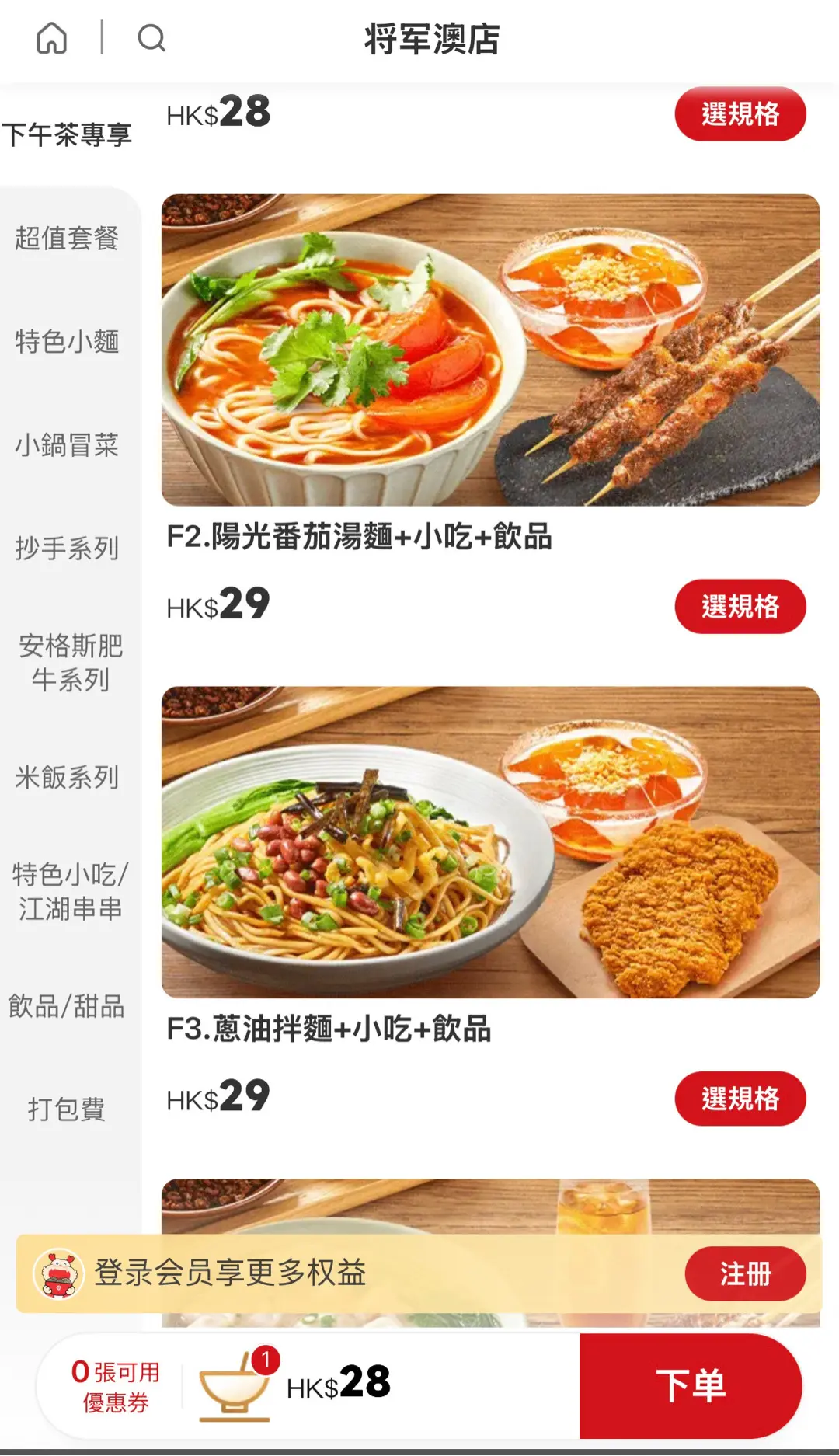This screenshot has width=839, height=1456.
Task: Open 特色小吃/江湖串串 category
Action: click(x=70, y=891)
